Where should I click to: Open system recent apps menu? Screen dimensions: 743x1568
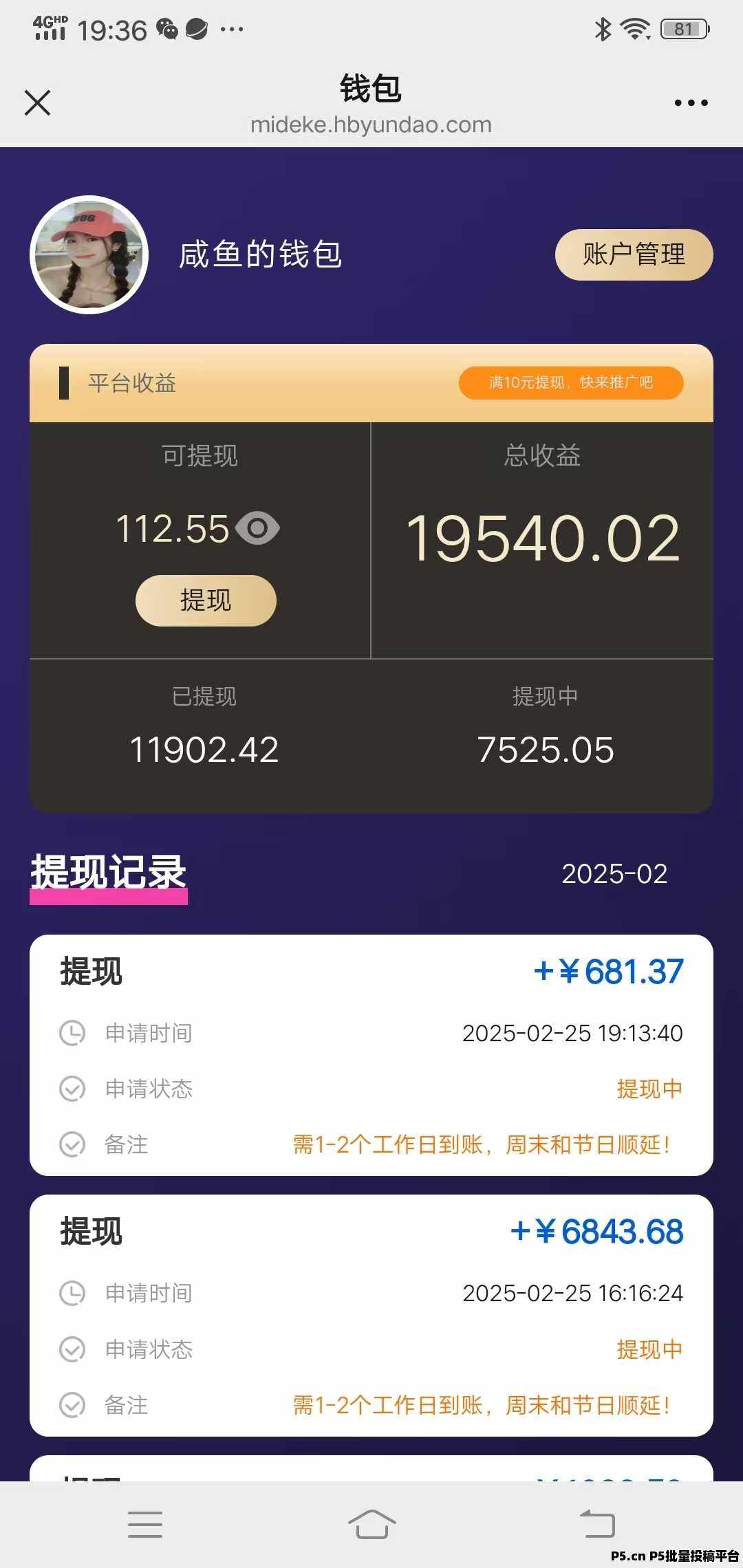click(x=145, y=1525)
